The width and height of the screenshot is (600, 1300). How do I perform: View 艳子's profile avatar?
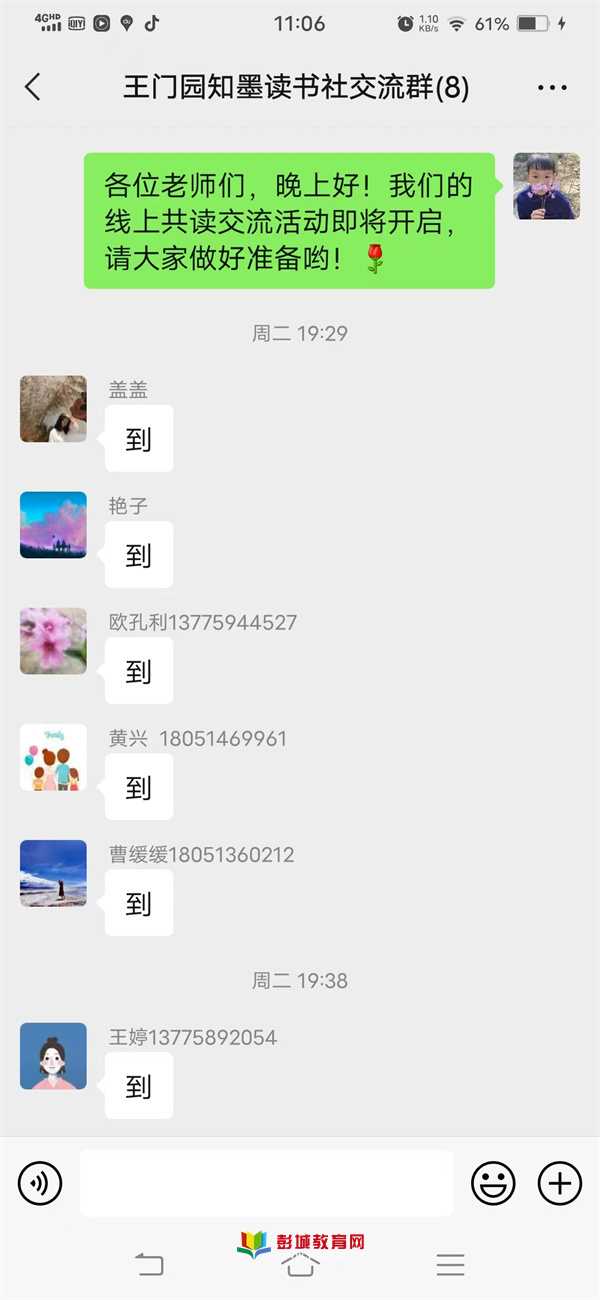coord(53,525)
